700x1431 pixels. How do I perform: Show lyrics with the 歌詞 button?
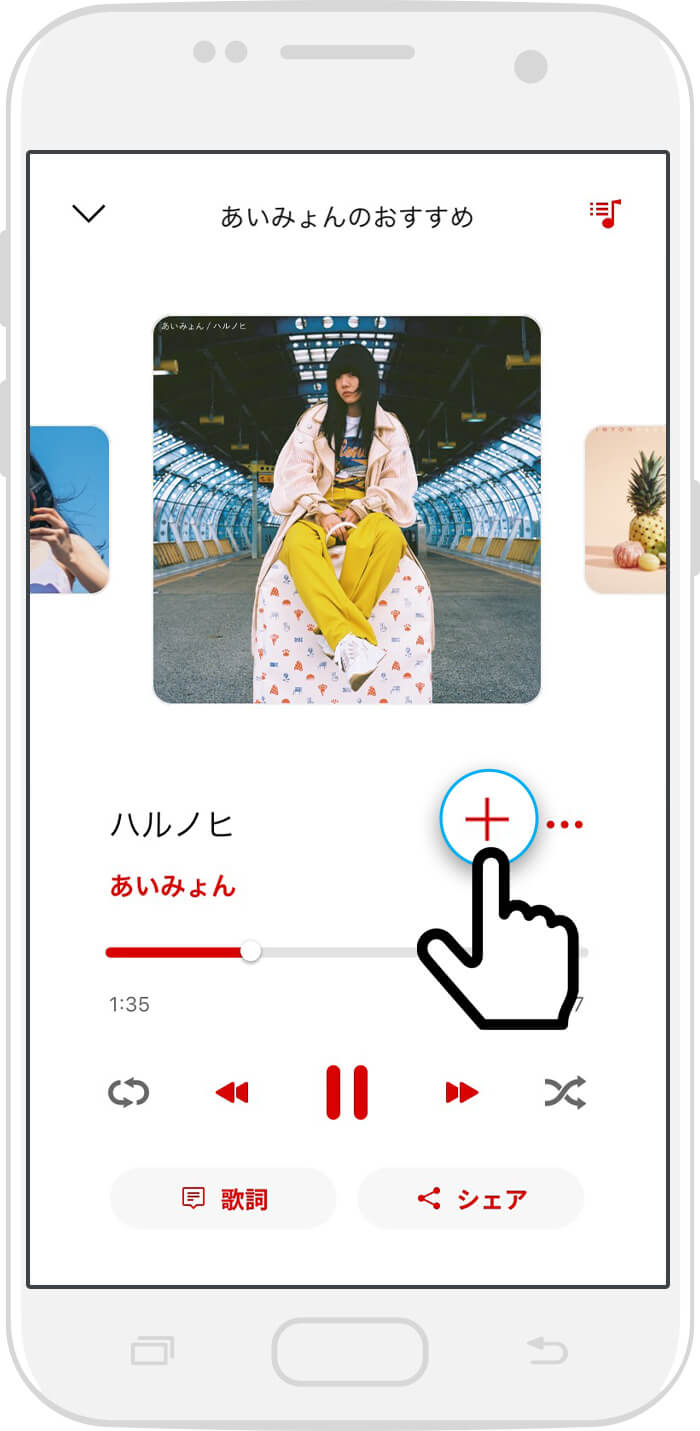(x=223, y=1198)
